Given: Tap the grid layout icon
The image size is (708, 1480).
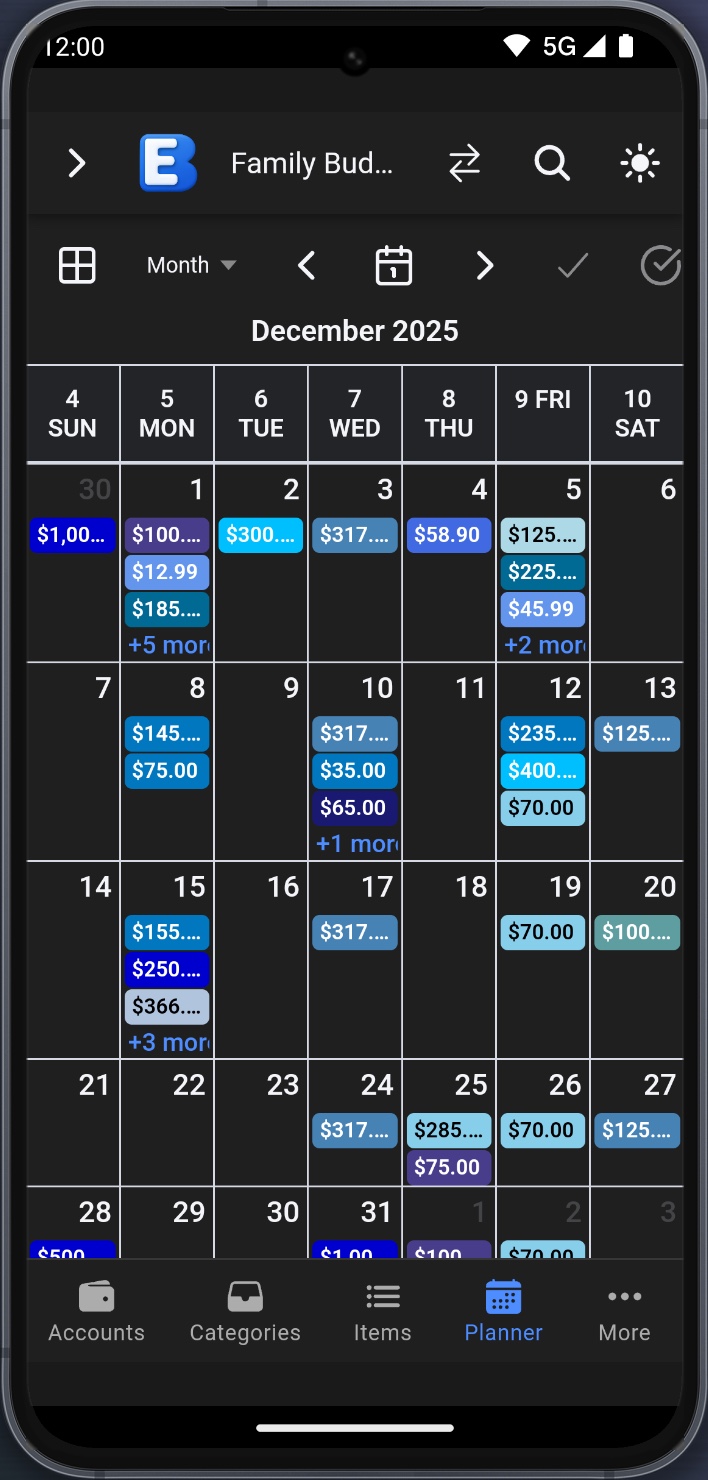Looking at the screenshot, I should pyautogui.click(x=77, y=265).
